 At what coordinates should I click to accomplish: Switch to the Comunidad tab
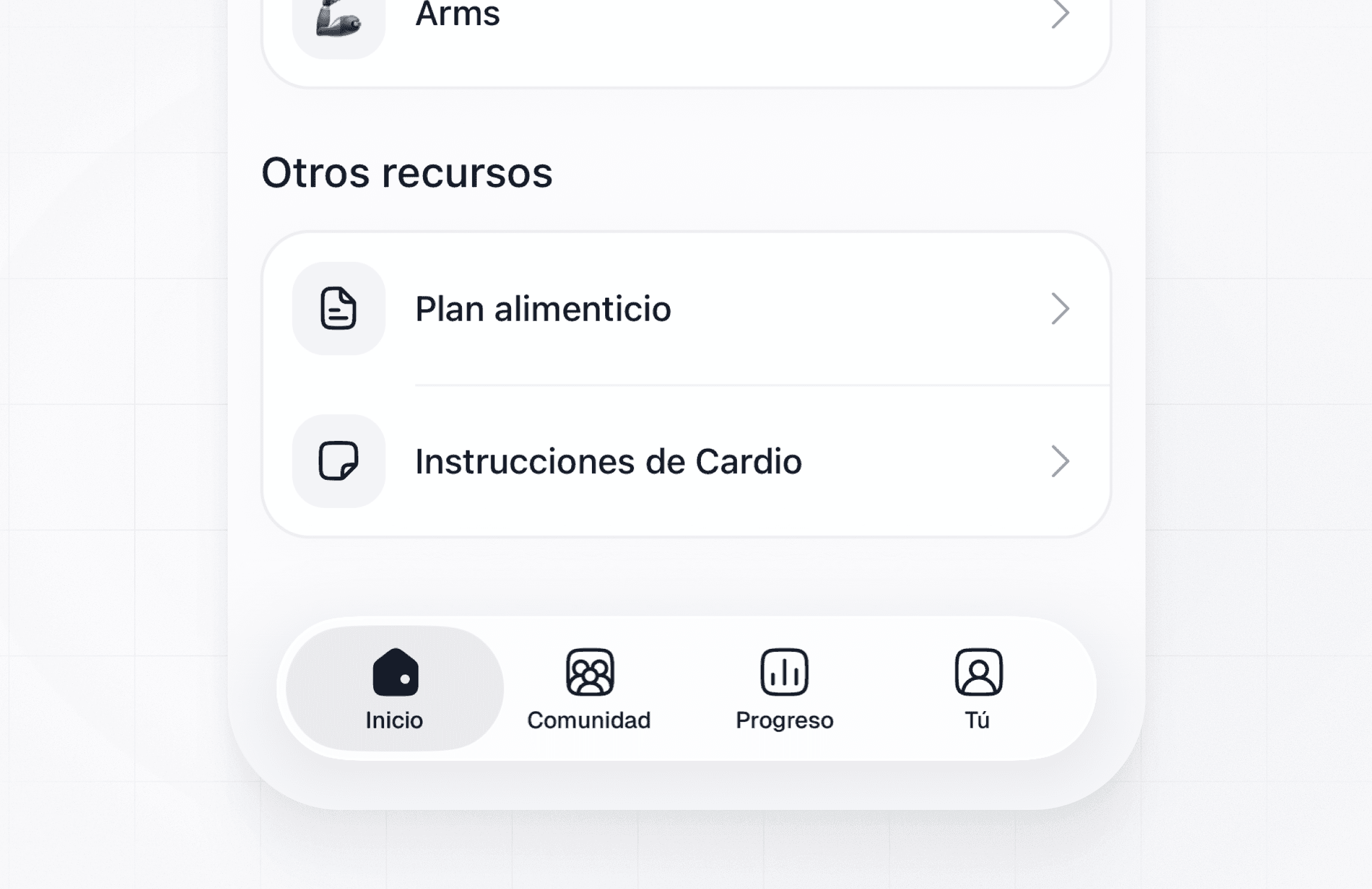coord(589,689)
